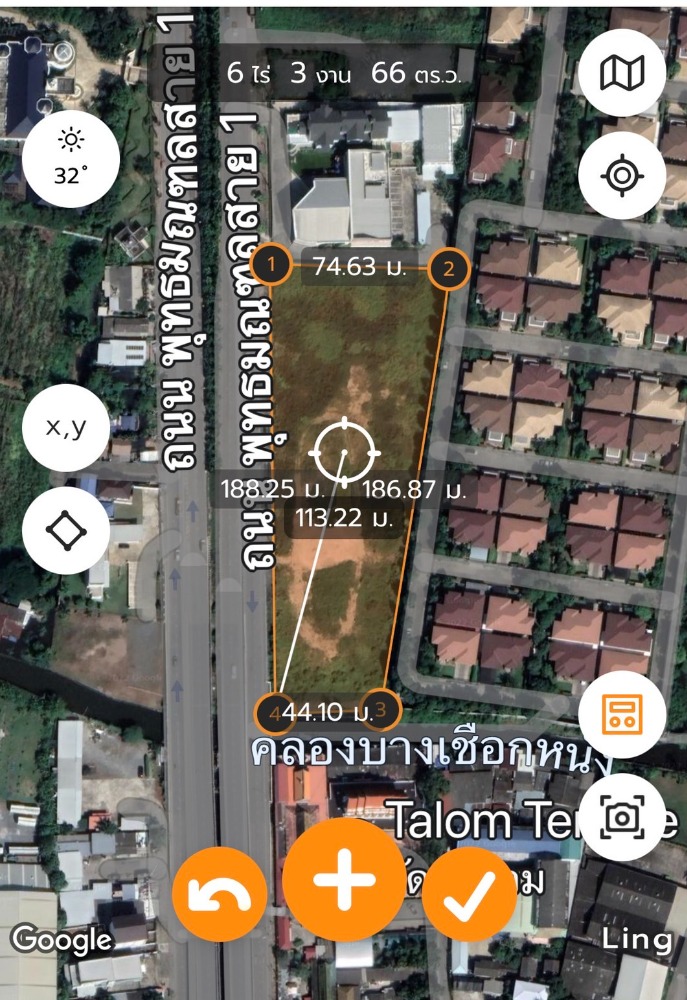Image resolution: width=687 pixels, height=1000 pixels.
Task: Tap the 32° weather button
Action: pyautogui.click(x=71, y=160)
